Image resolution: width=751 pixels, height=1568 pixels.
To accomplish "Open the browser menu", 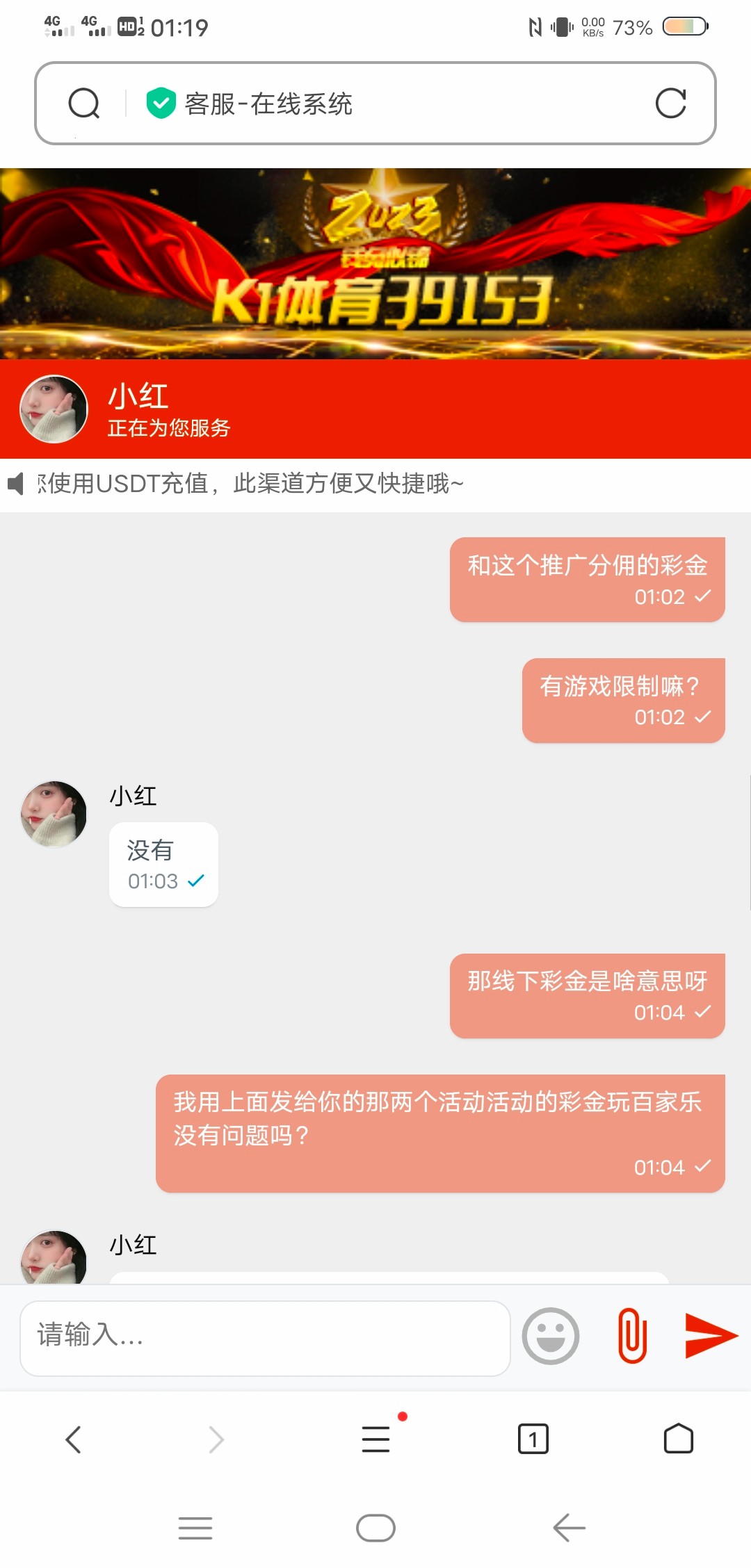I will (x=376, y=1439).
